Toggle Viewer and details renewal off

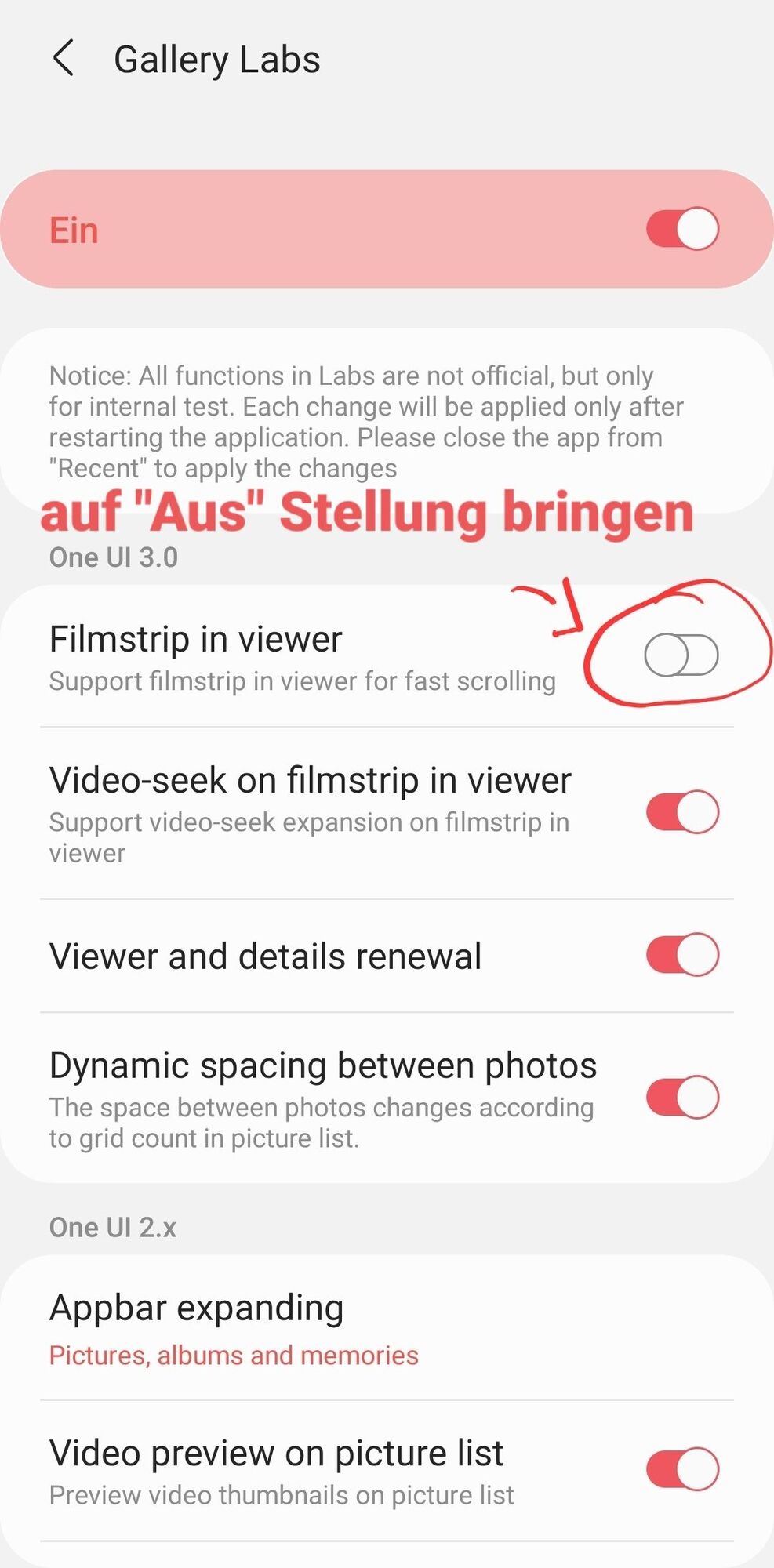[681, 955]
